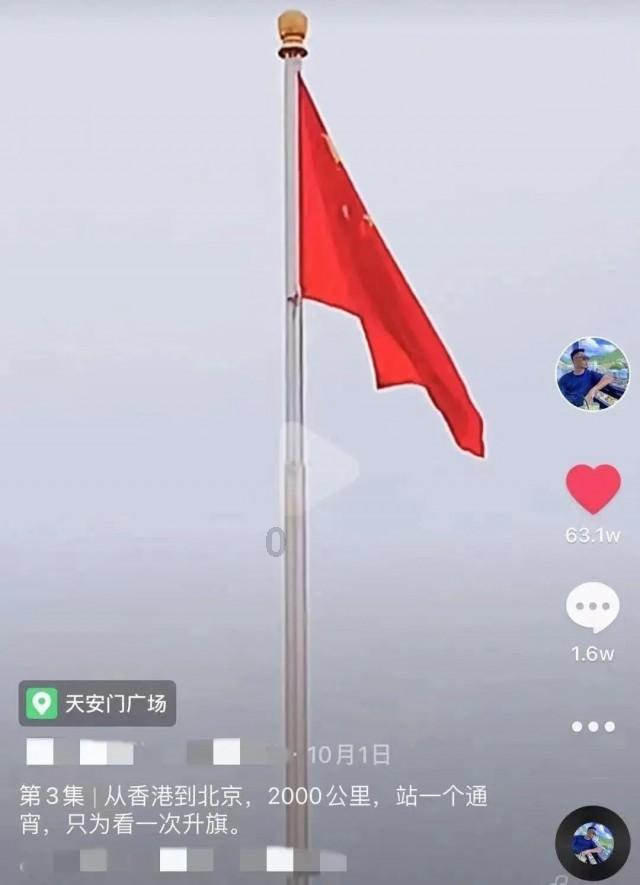Like the flag-raising video with the heart
The width and height of the screenshot is (640, 885).
tap(593, 490)
